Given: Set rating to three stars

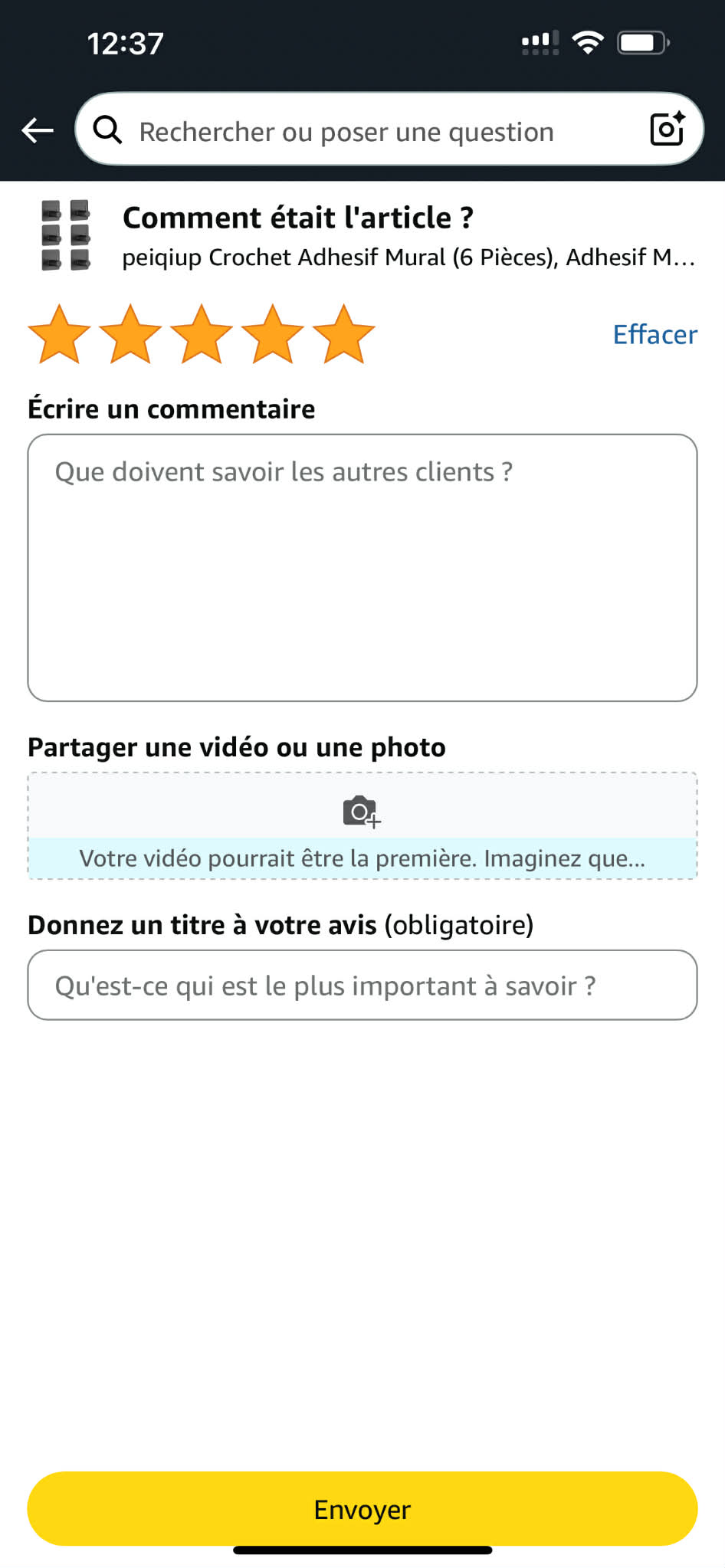Looking at the screenshot, I should coord(202,334).
